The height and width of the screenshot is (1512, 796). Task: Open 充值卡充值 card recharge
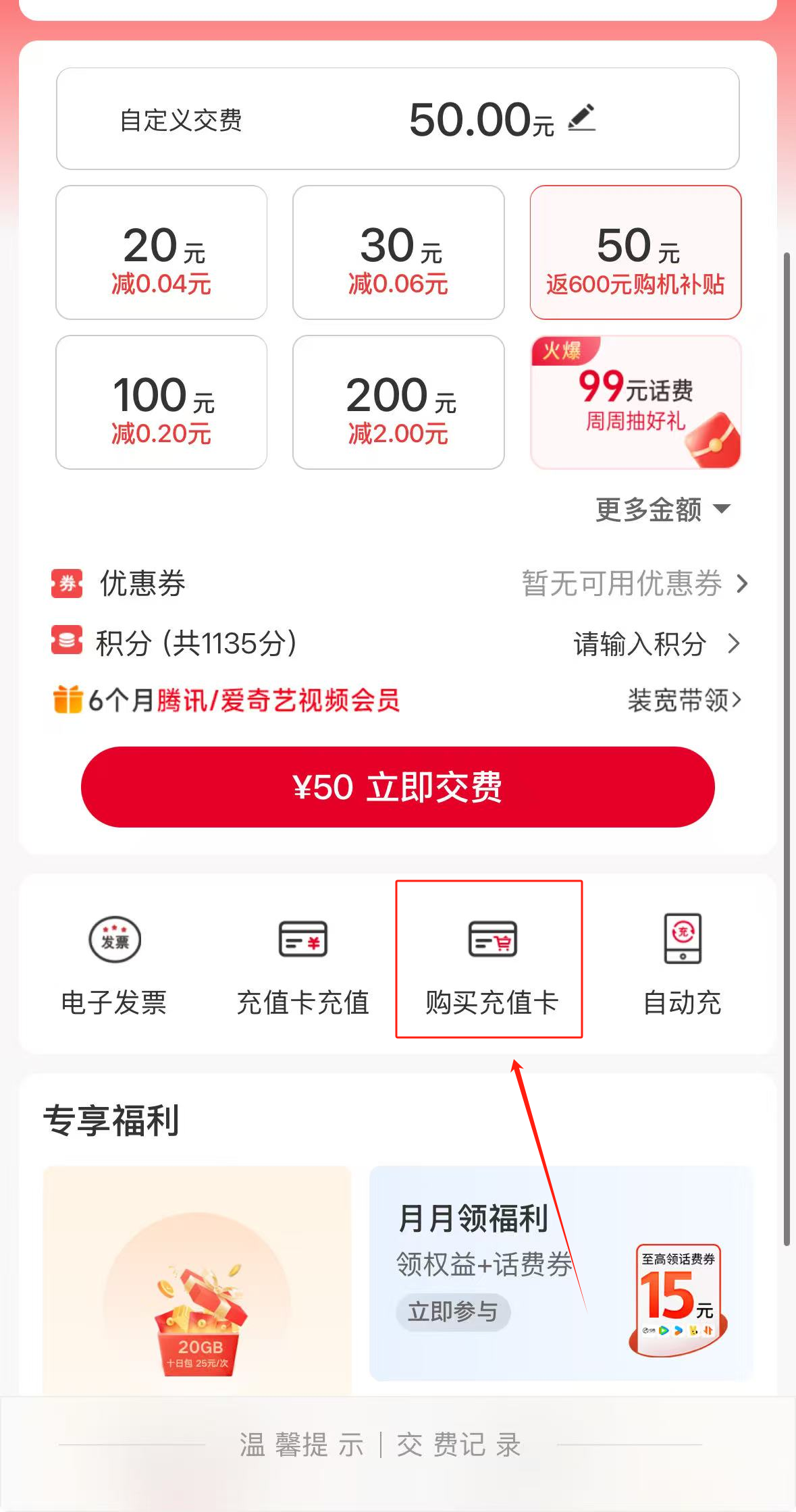tap(303, 964)
